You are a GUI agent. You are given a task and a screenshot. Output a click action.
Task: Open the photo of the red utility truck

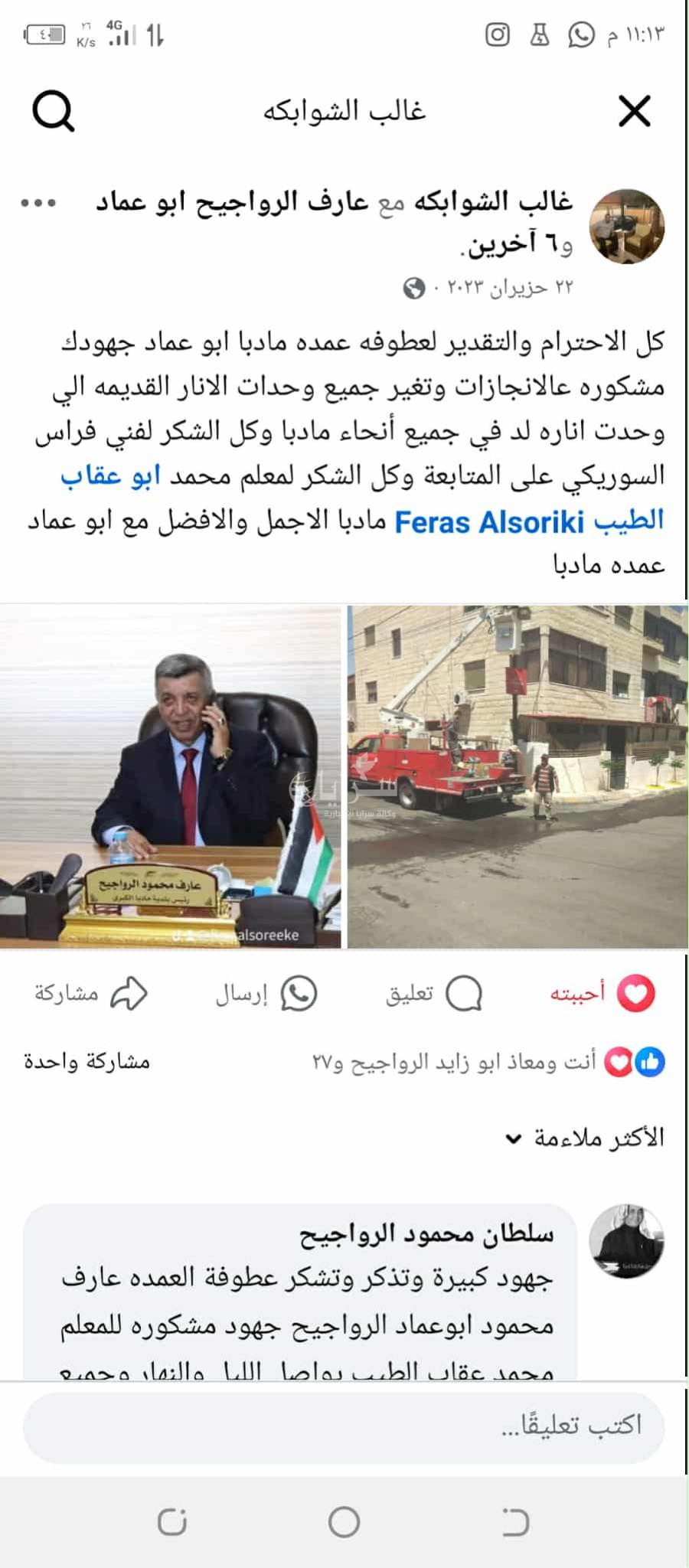(x=518, y=776)
